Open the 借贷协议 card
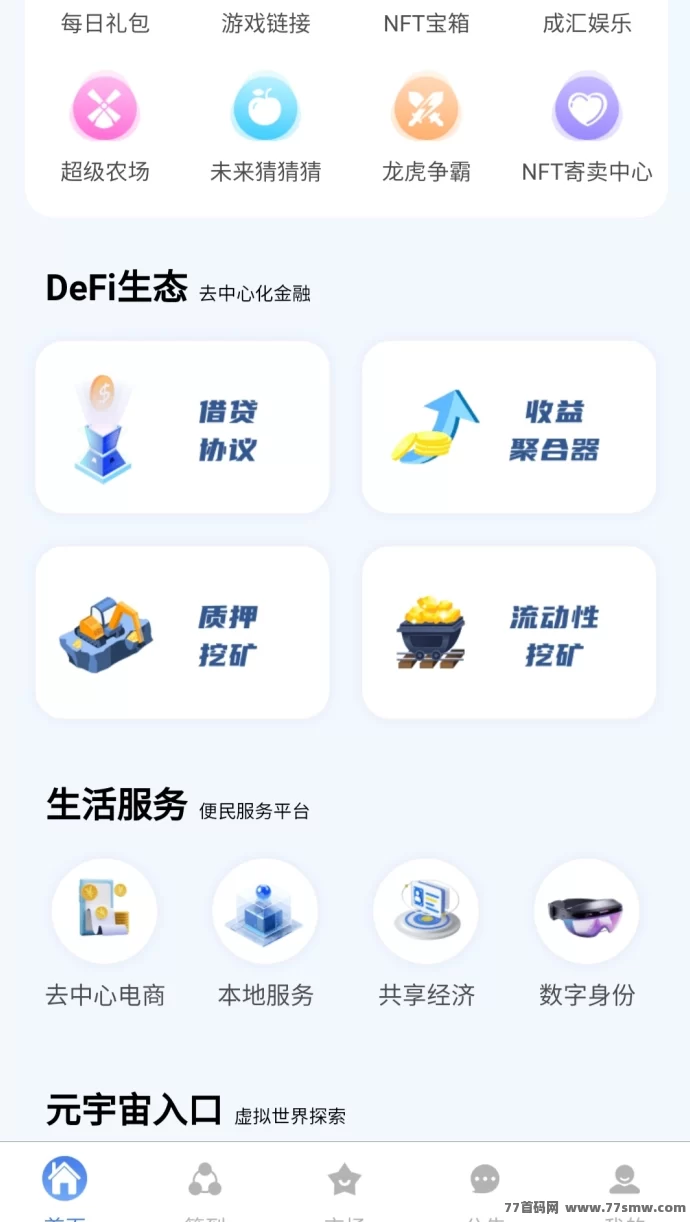This screenshot has height=1222, width=690. click(182, 428)
